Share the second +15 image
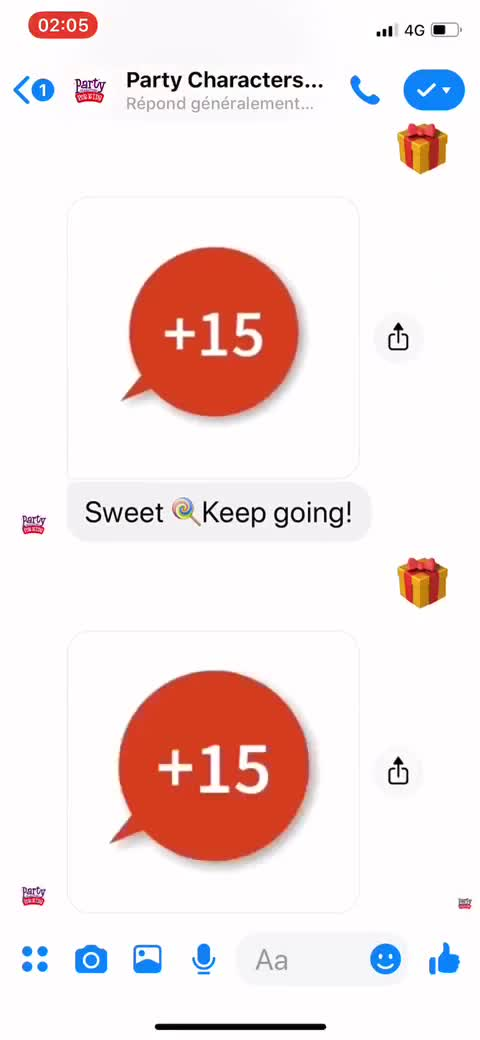 (398, 772)
